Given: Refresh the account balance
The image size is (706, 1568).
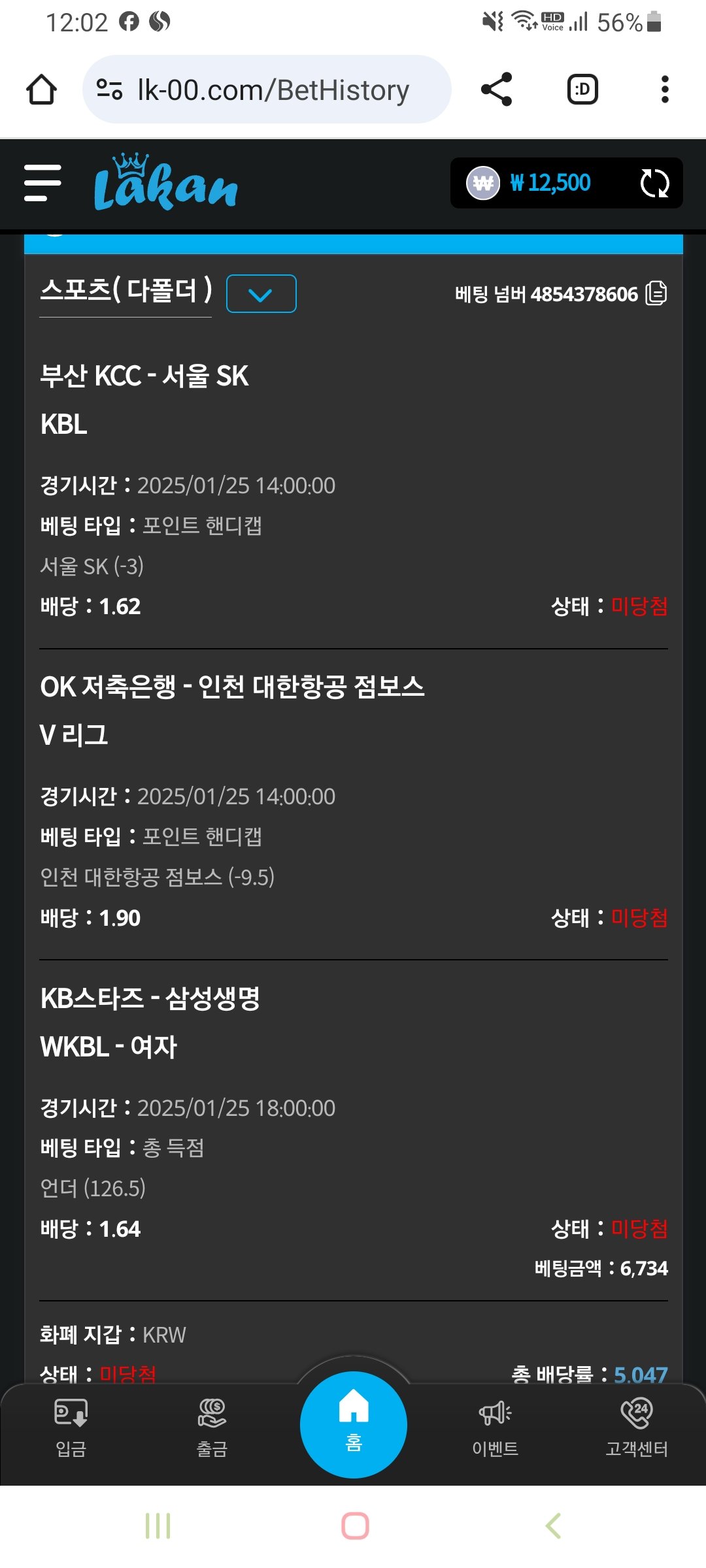Looking at the screenshot, I should coord(654,184).
